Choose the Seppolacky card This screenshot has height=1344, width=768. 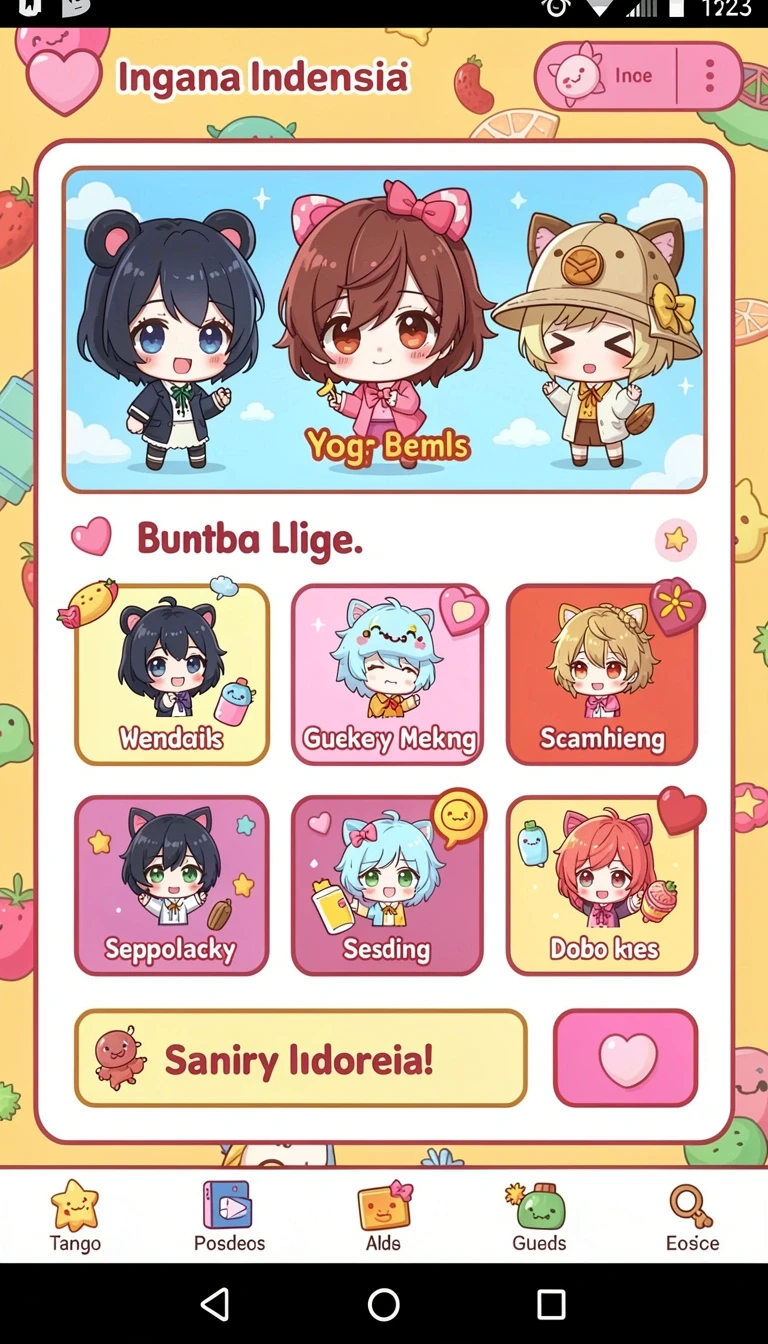[x=172, y=885]
